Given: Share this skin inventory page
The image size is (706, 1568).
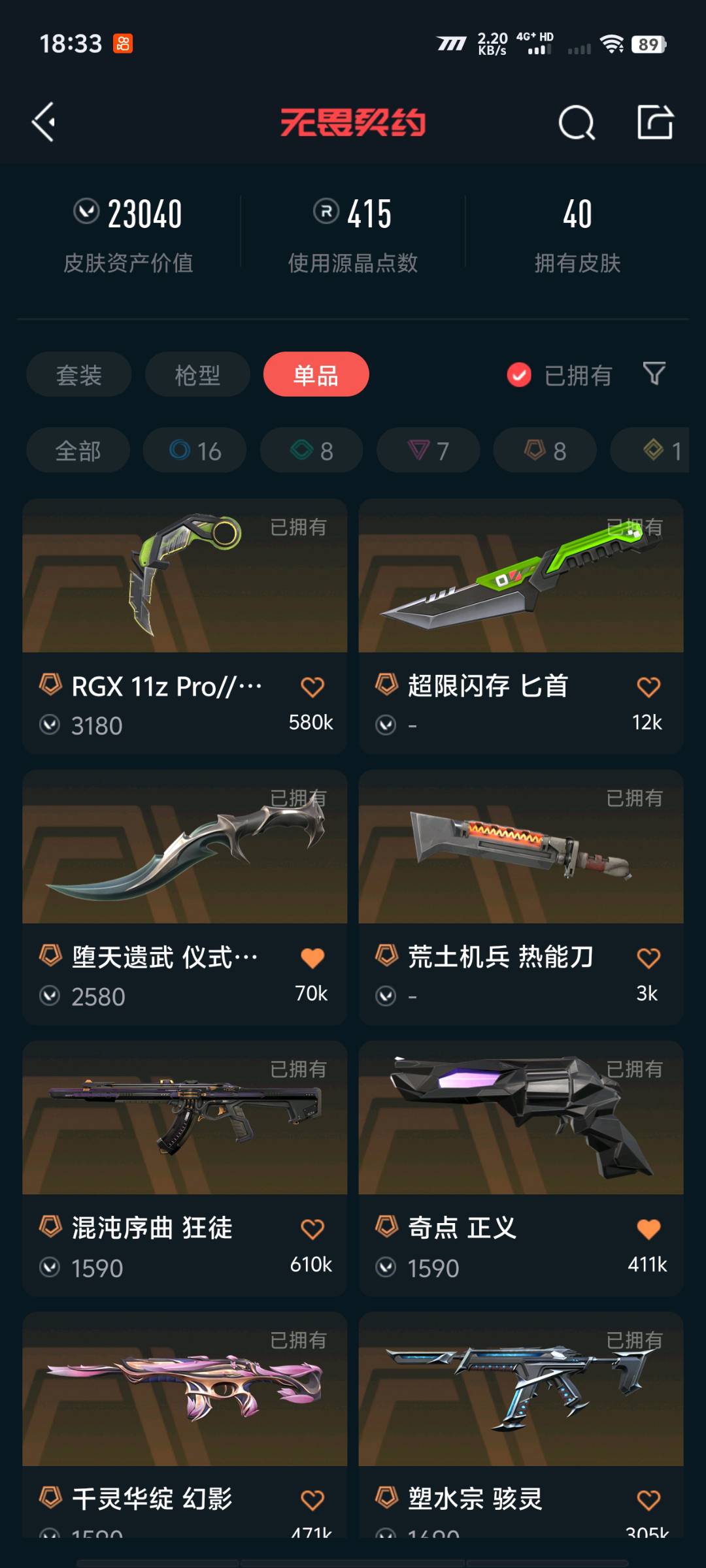Looking at the screenshot, I should tap(655, 122).
